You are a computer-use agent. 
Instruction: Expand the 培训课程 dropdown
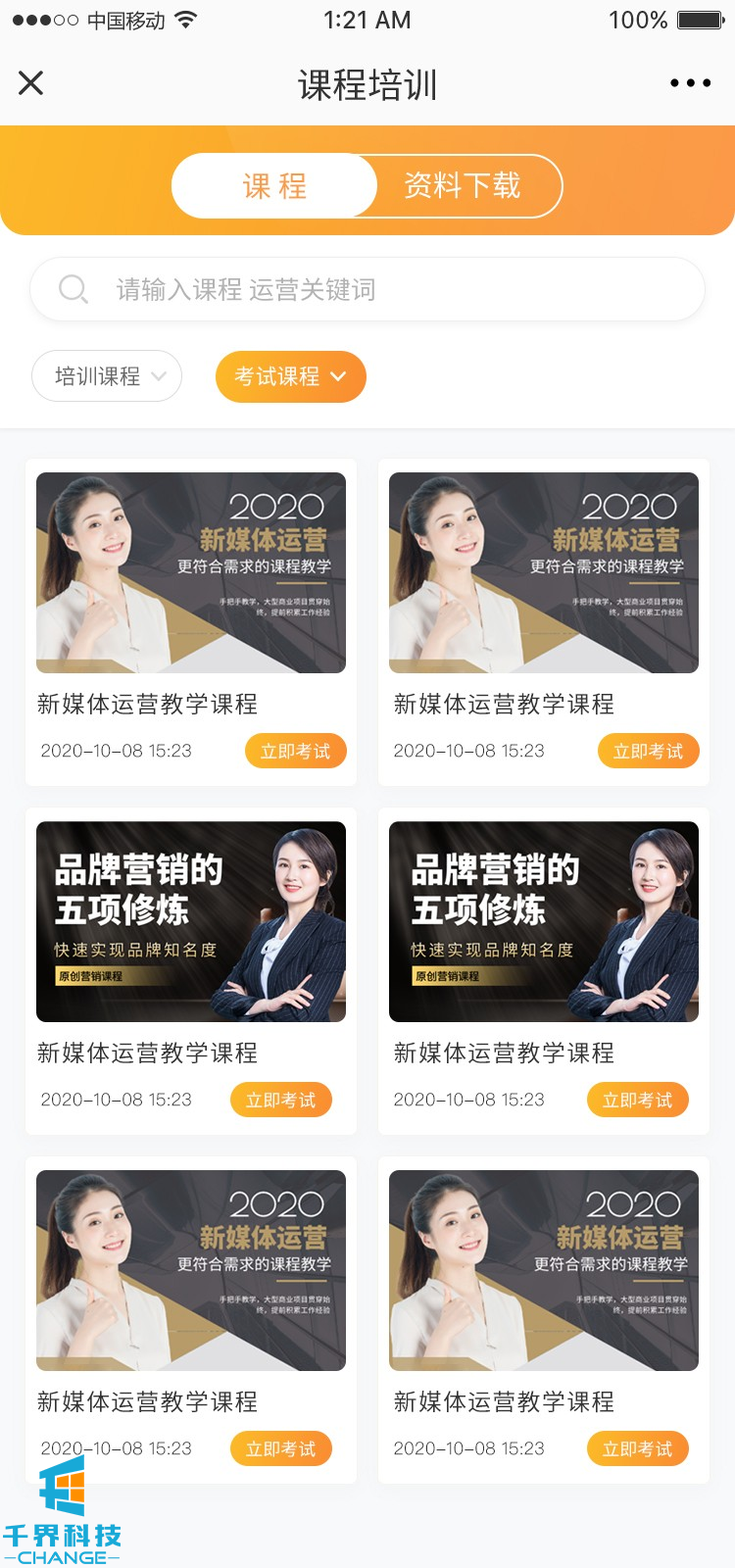(107, 376)
